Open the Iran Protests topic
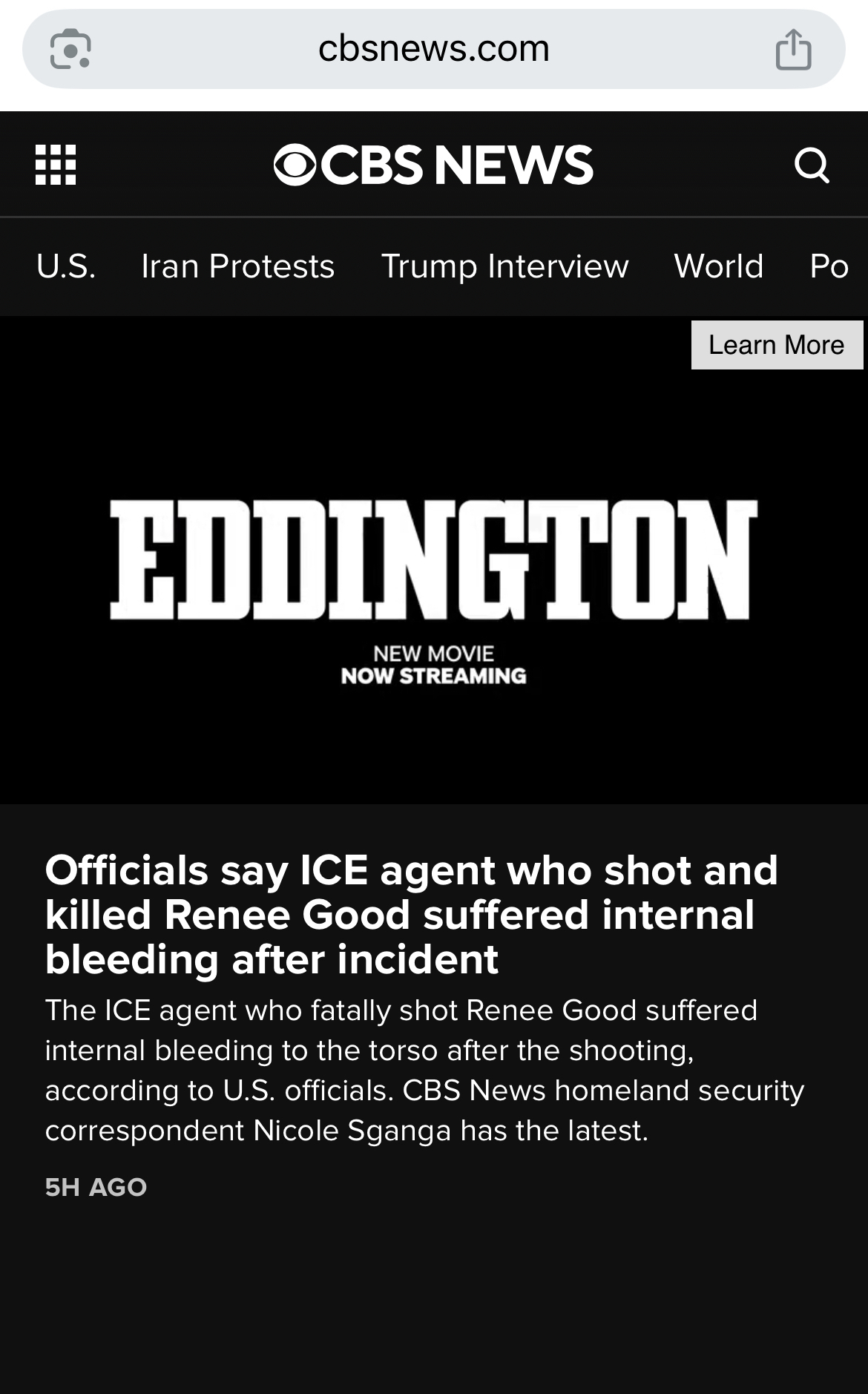The image size is (868, 1394). click(237, 266)
